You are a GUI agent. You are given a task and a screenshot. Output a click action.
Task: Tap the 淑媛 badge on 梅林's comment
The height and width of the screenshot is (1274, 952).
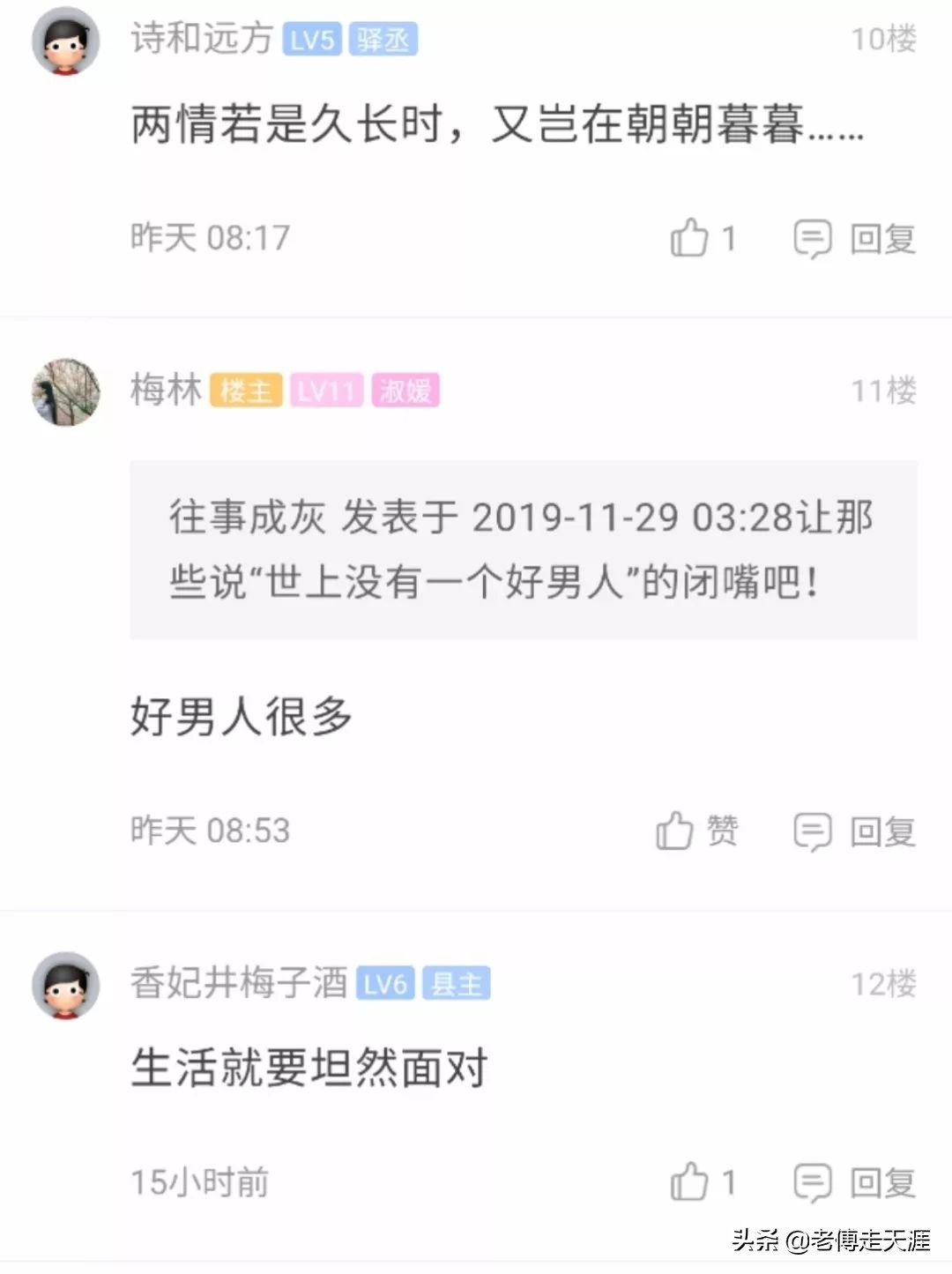click(405, 391)
